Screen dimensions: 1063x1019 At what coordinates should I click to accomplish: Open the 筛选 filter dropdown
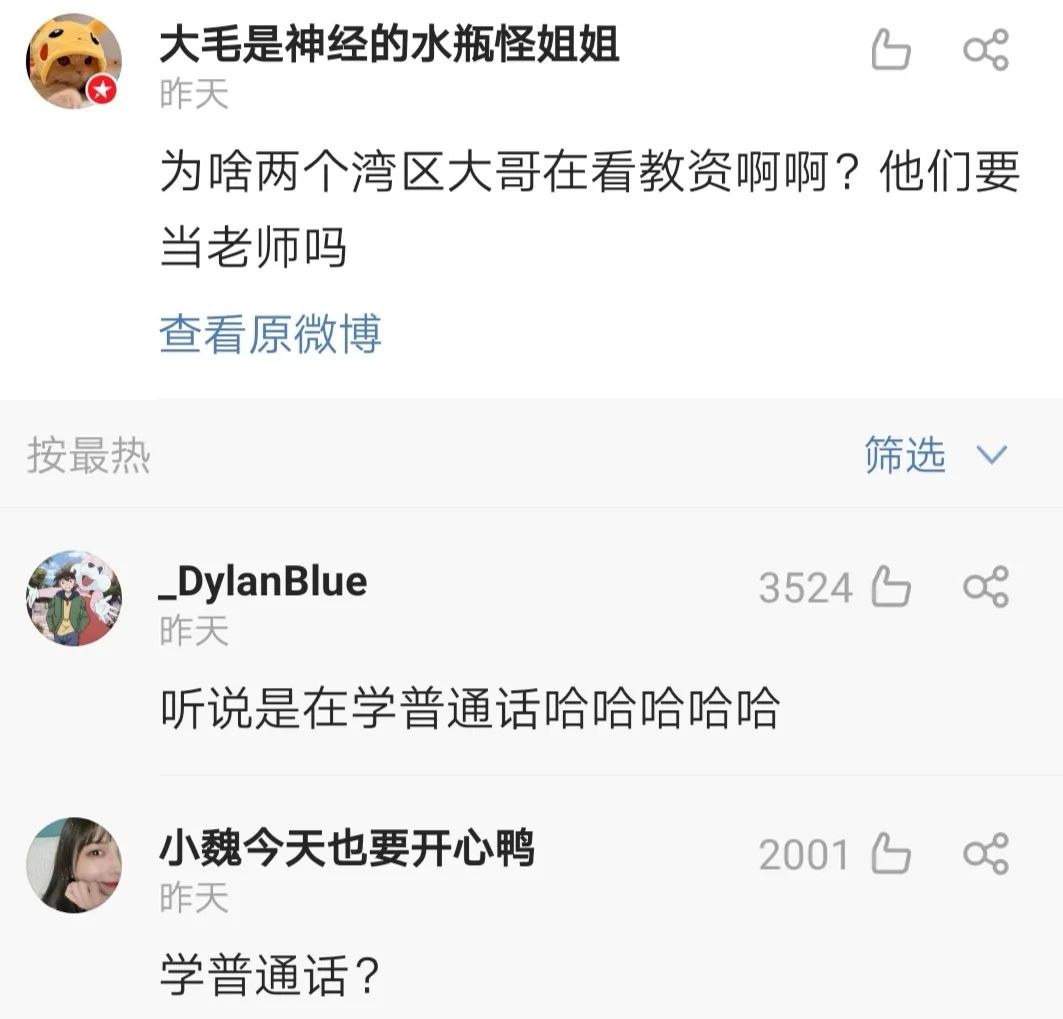coord(934,456)
